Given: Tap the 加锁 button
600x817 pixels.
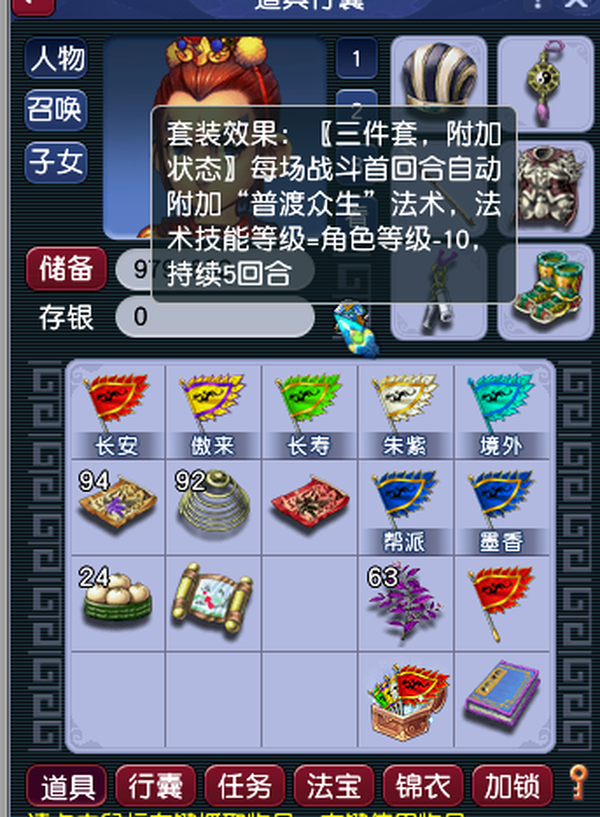Looking at the screenshot, I should [511, 786].
